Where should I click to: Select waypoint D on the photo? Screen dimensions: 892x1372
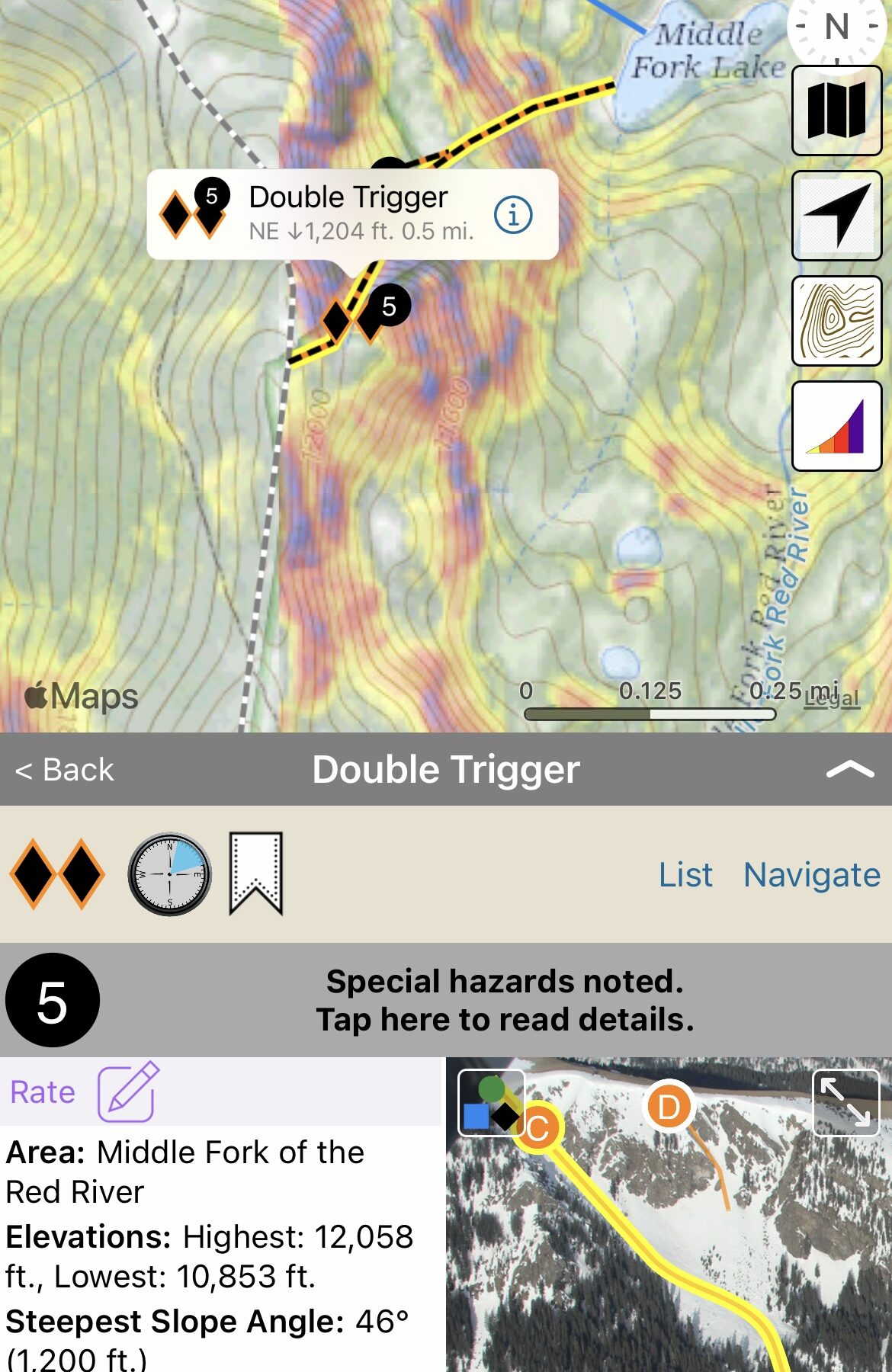pyautogui.click(x=669, y=1107)
